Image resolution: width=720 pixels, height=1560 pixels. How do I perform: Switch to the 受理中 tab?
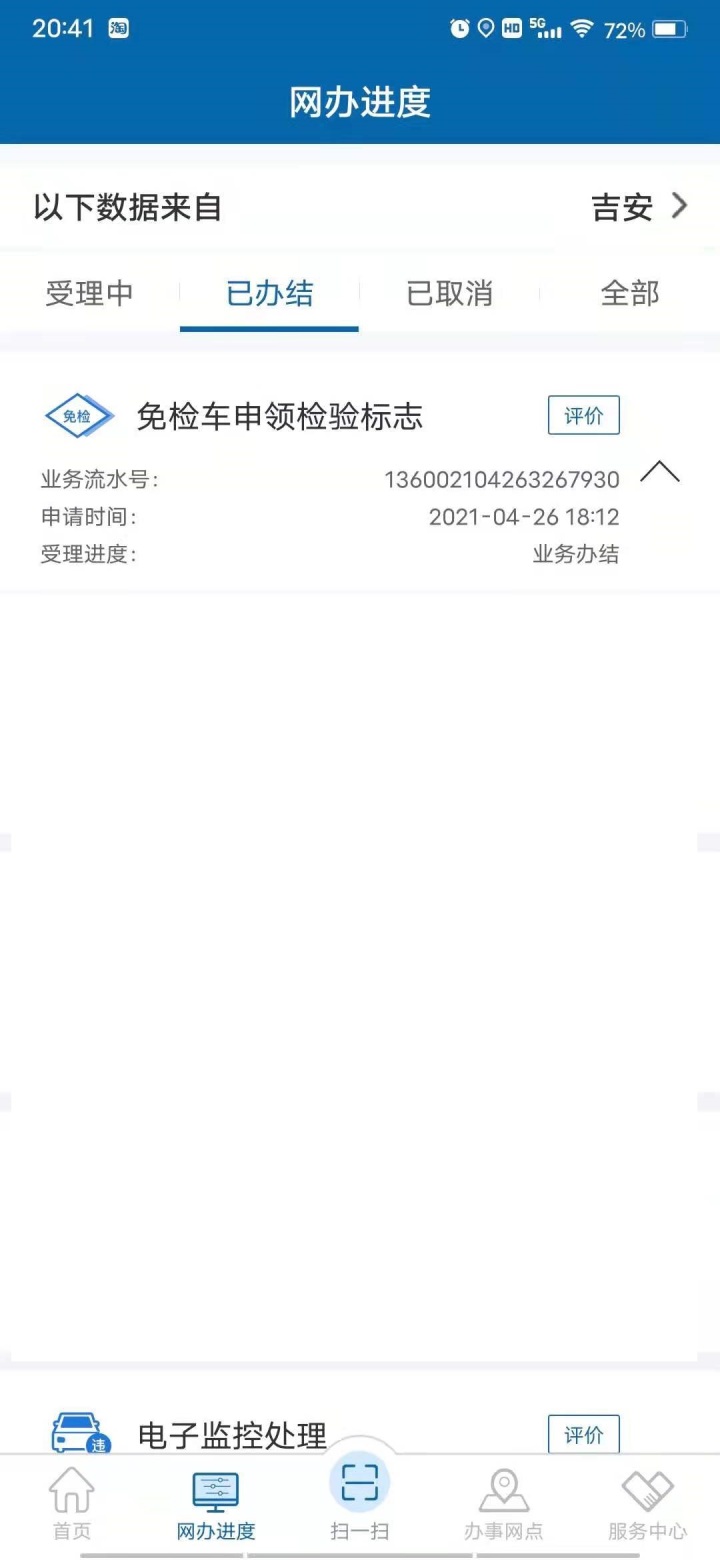(x=89, y=293)
